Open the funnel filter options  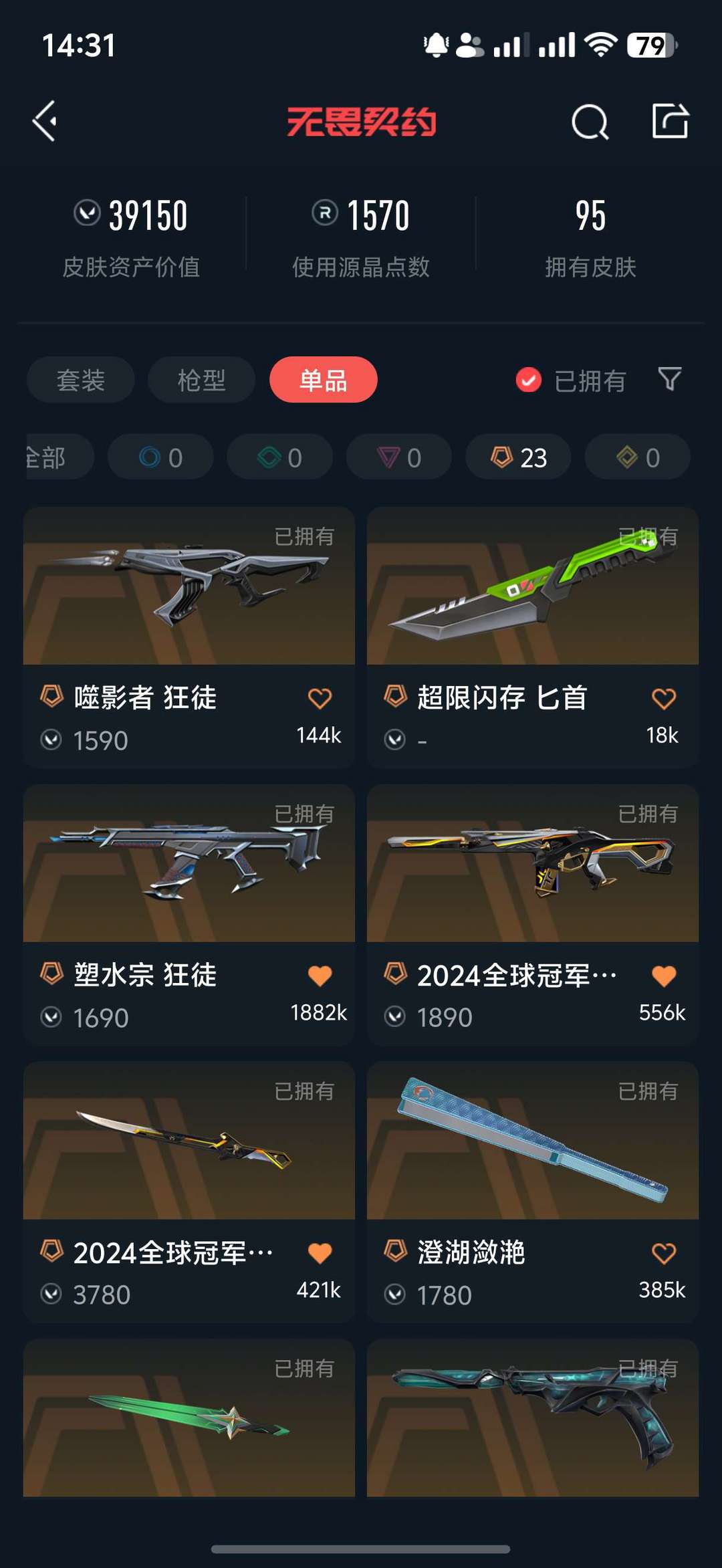pos(670,379)
